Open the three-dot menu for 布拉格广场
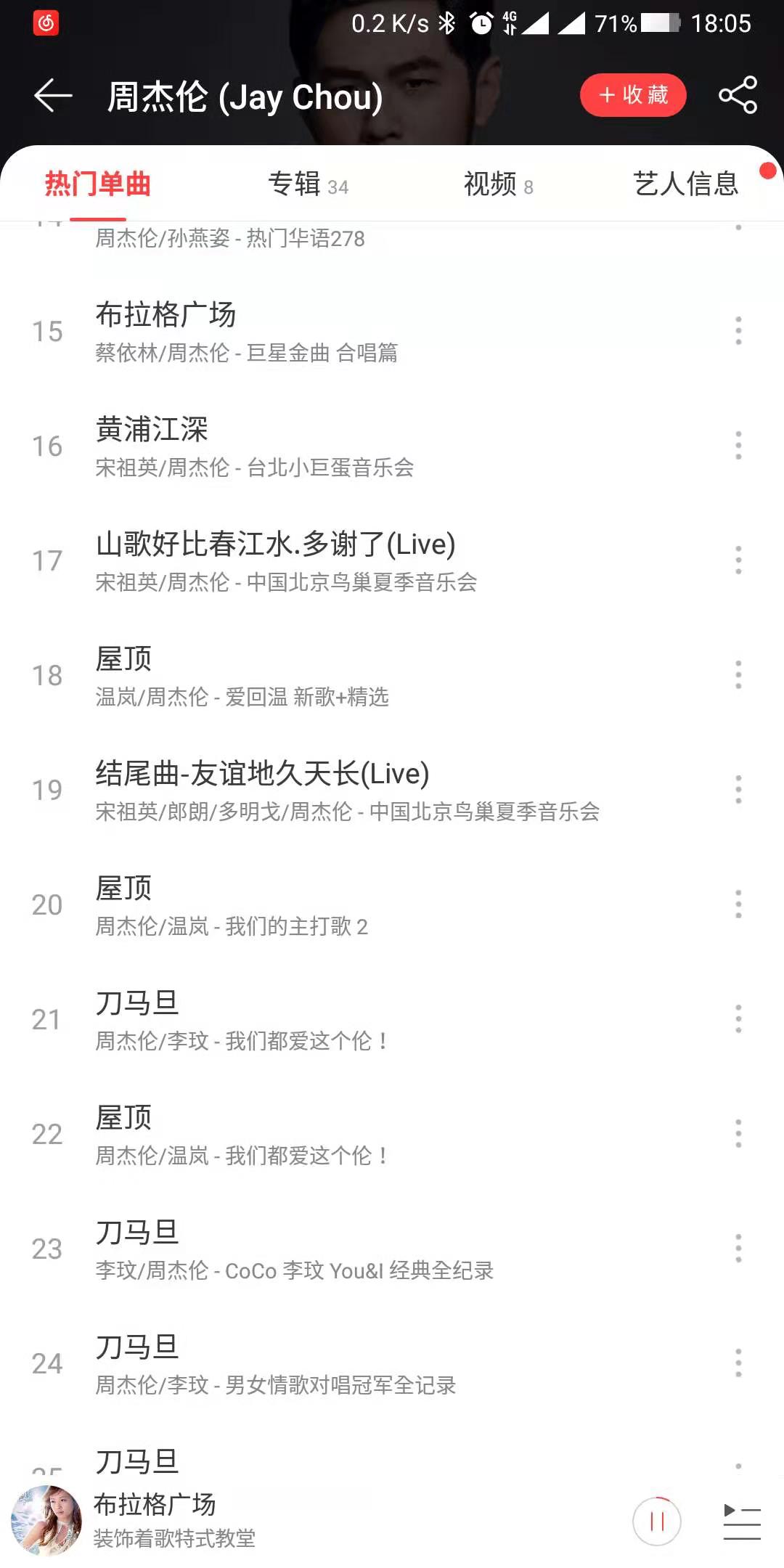This screenshot has width=784, height=1568. pos(738,330)
